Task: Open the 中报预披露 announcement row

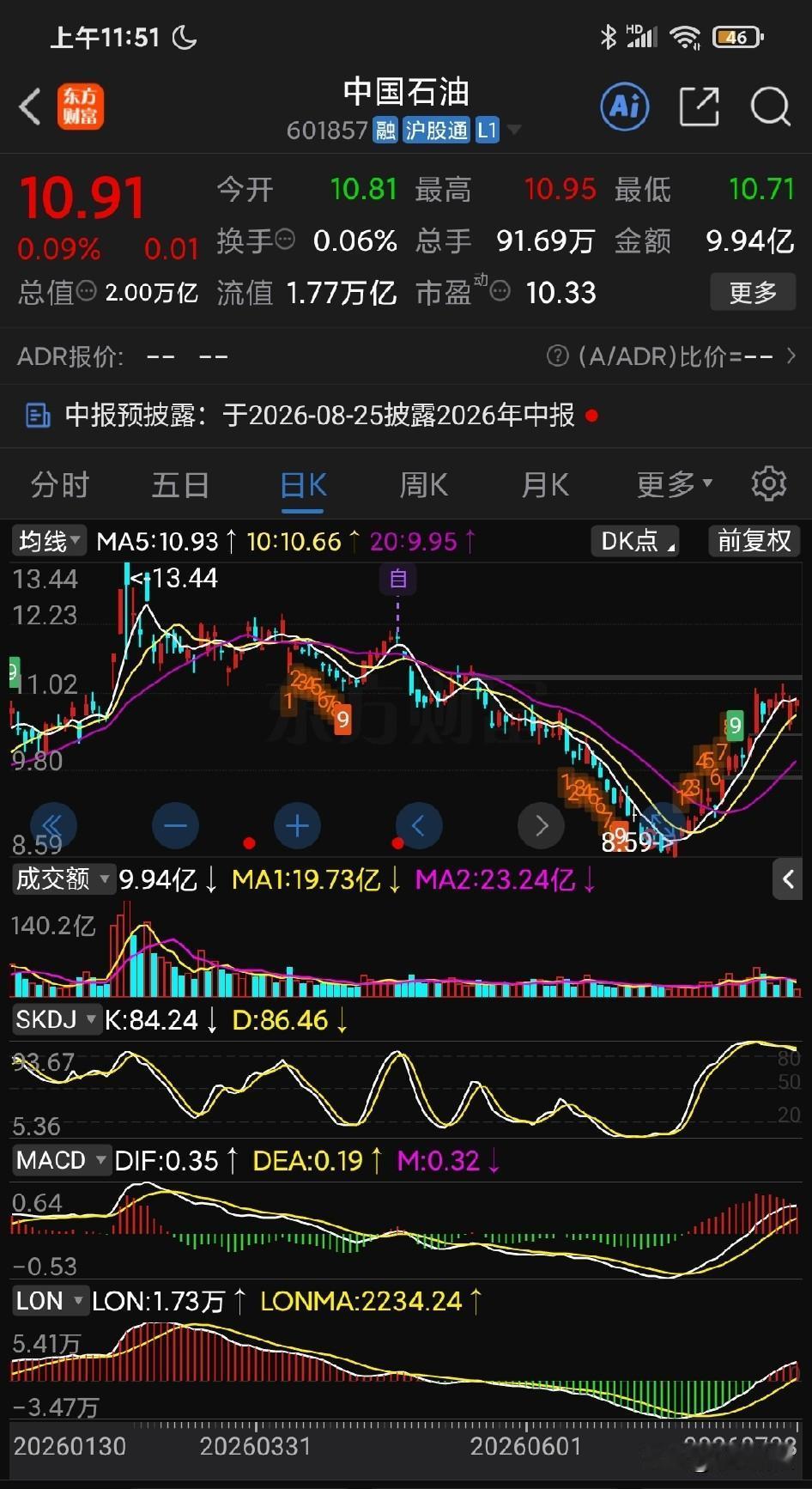Action: 406,416
